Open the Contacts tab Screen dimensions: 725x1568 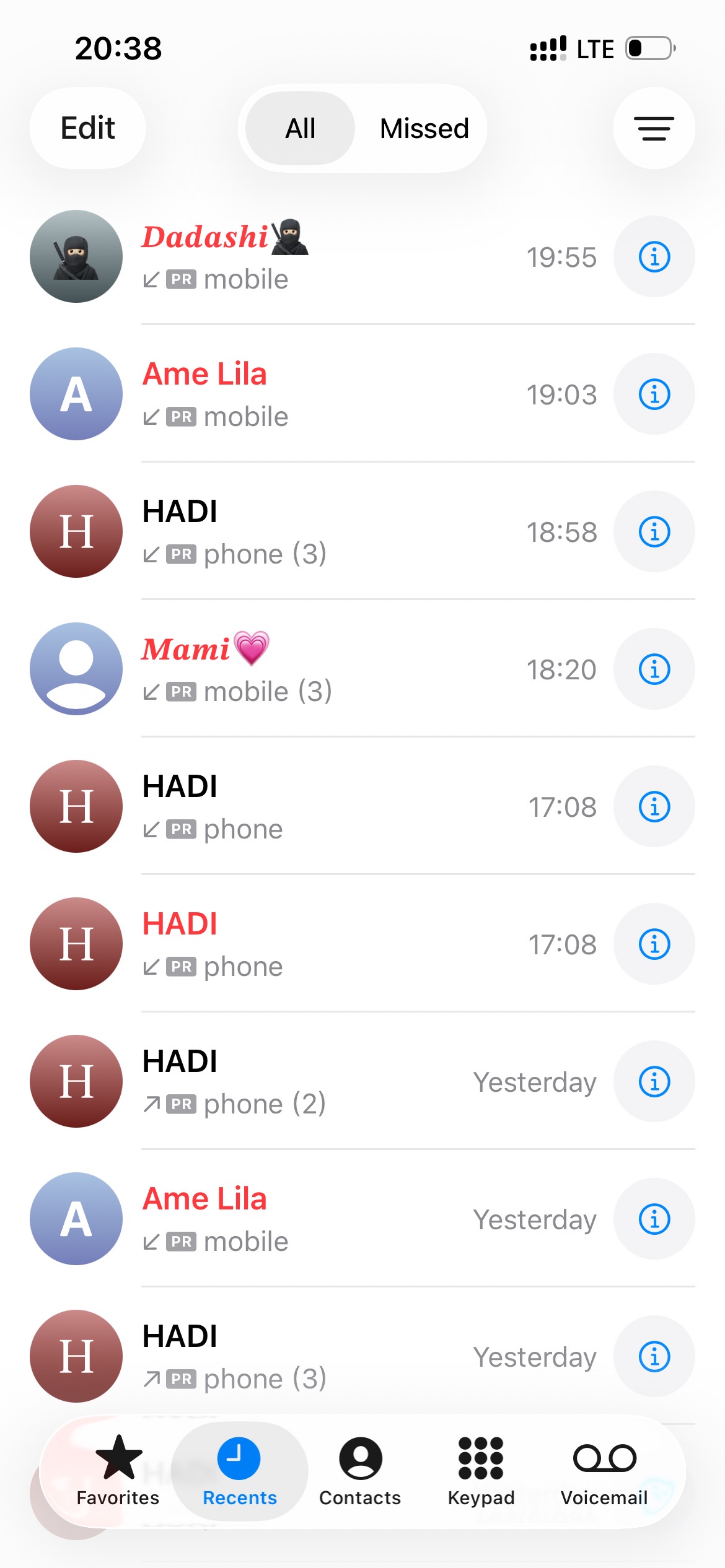tap(360, 1470)
